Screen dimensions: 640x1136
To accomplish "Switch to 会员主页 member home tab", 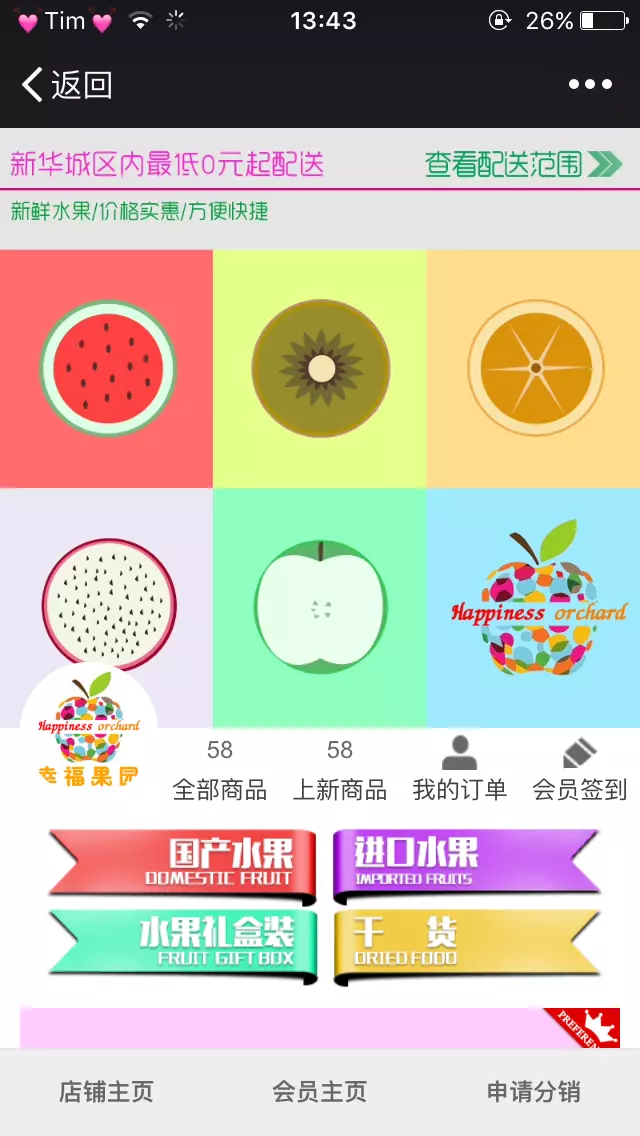I will tap(320, 1092).
